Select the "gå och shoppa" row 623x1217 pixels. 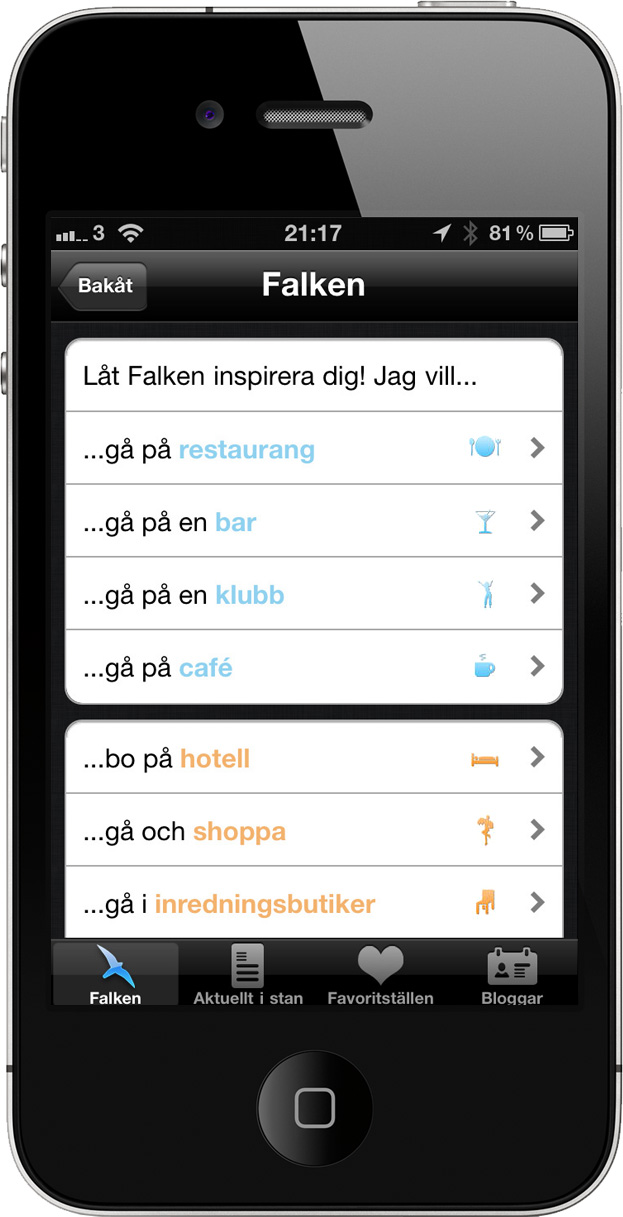tap(313, 831)
